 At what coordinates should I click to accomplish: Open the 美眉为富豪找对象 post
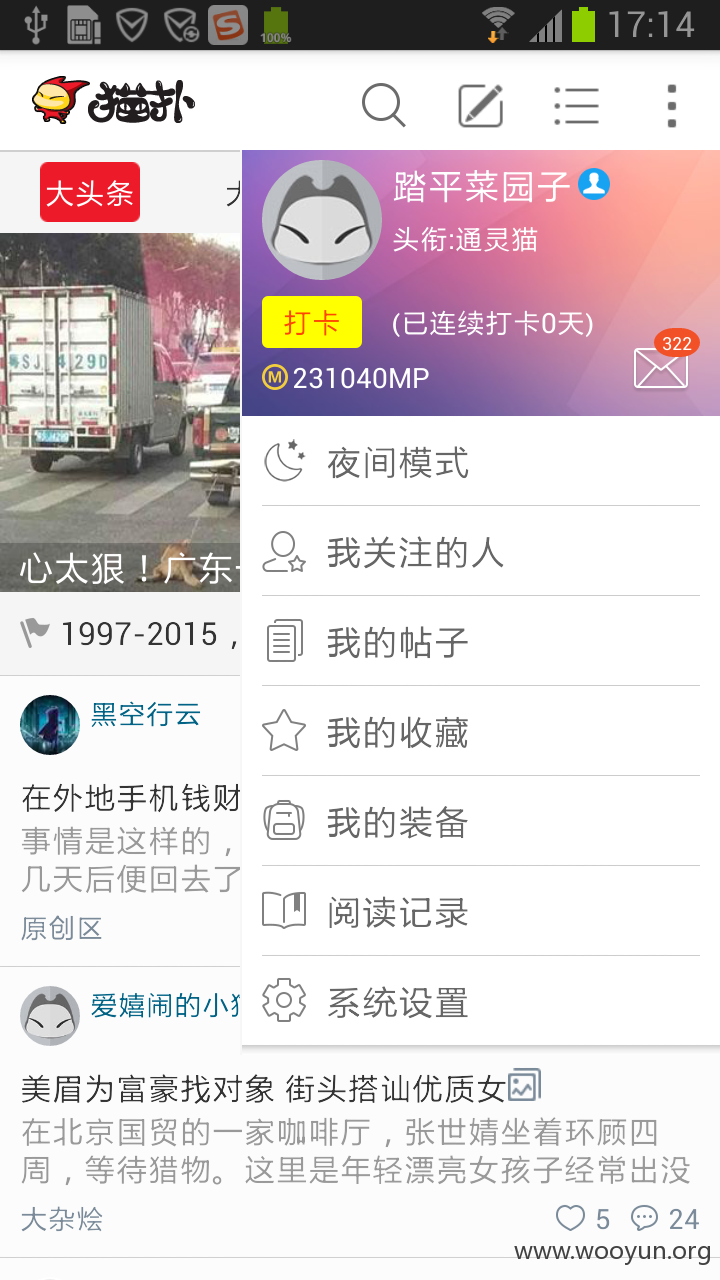point(263,1088)
